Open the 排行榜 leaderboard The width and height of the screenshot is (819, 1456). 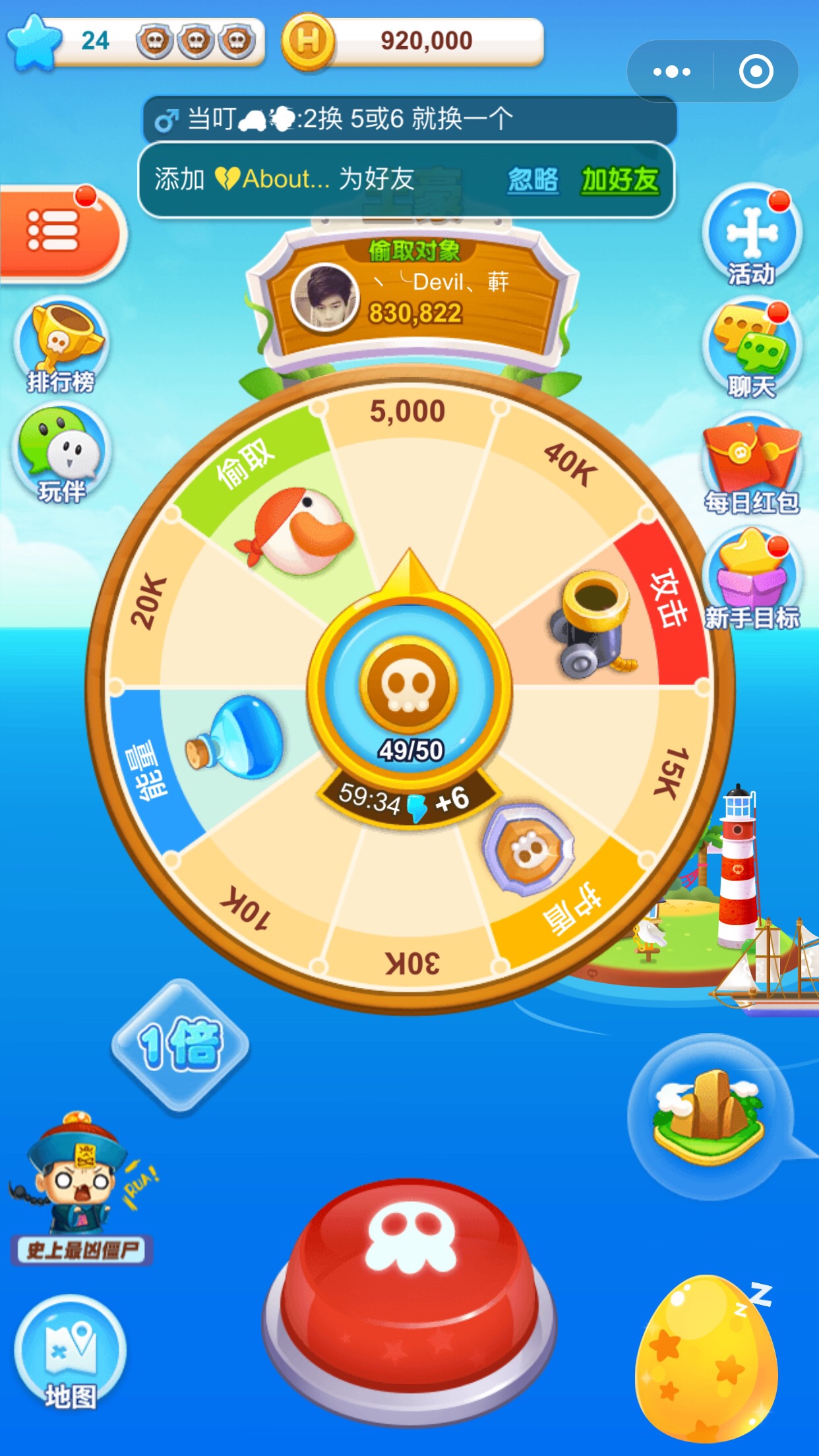point(61,346)
